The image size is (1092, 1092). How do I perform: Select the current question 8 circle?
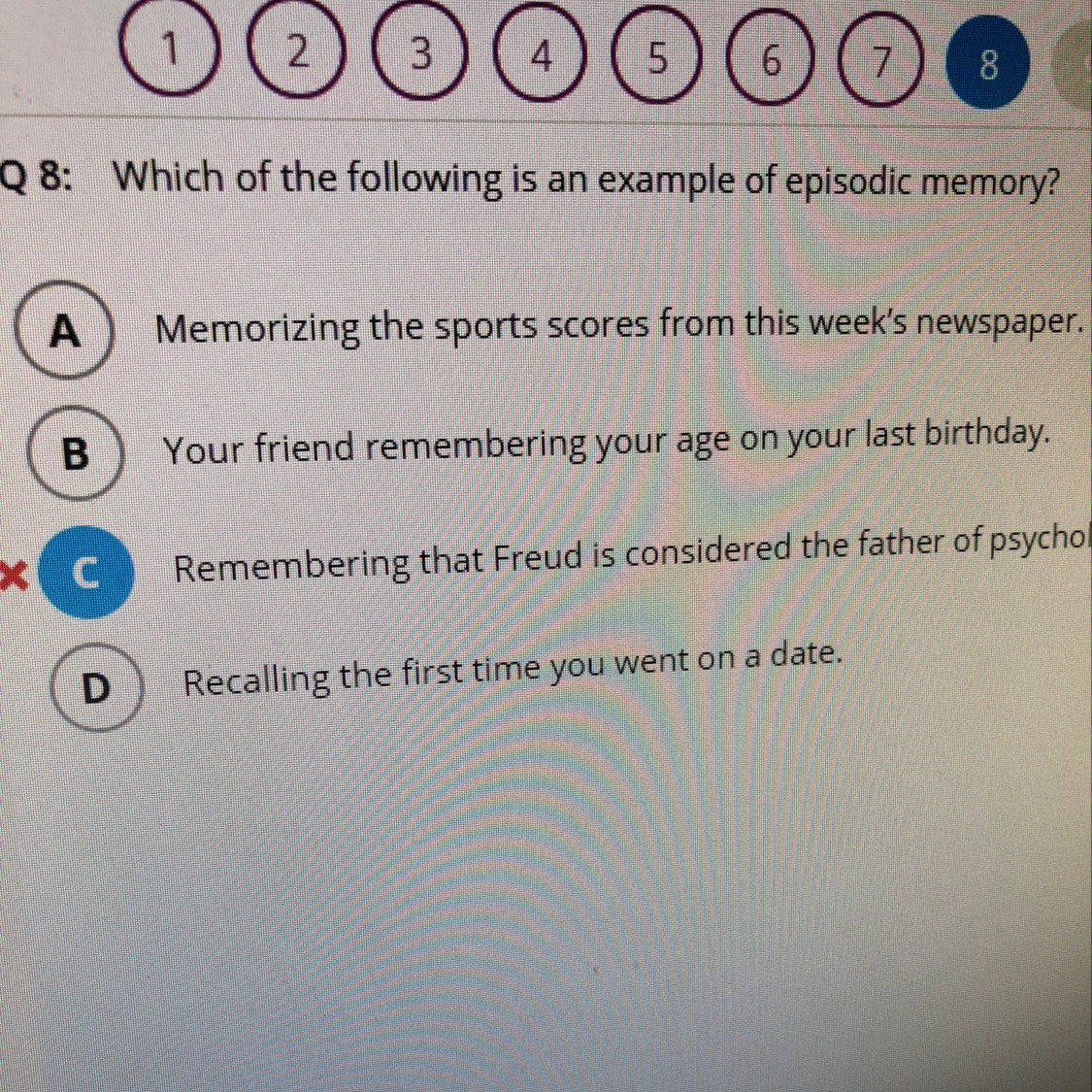(988, 64)
